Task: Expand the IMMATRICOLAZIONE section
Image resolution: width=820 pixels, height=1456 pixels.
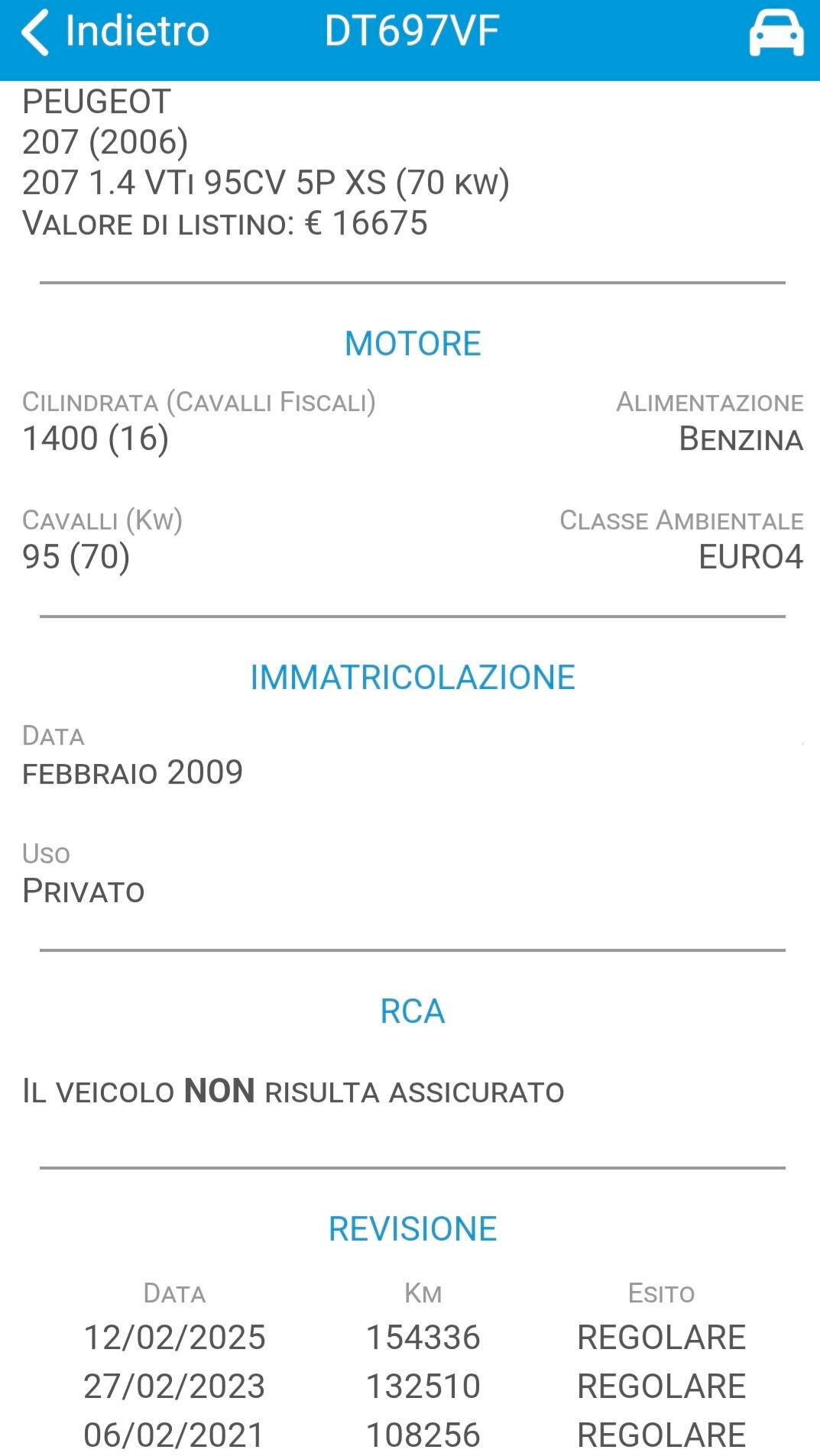Action: click(x=413, y=675)
